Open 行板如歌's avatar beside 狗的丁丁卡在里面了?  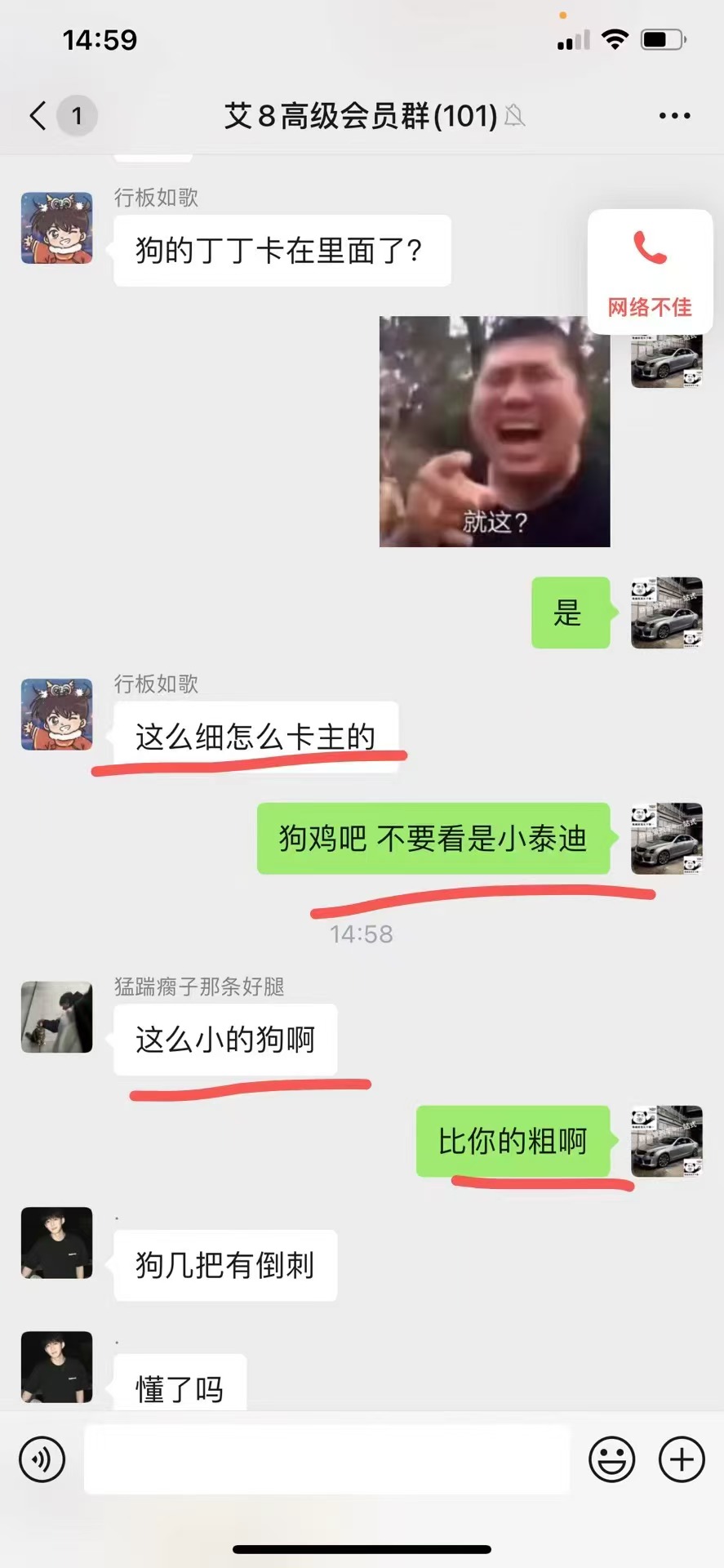click(56, 228)
